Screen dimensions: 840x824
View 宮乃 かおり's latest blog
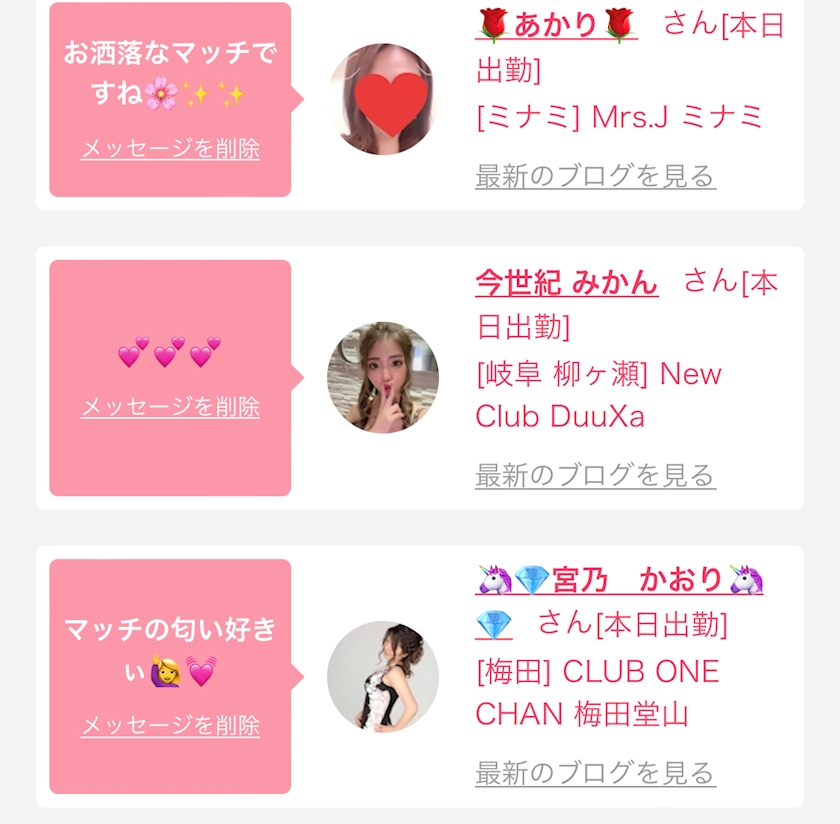tap(595, 773)
